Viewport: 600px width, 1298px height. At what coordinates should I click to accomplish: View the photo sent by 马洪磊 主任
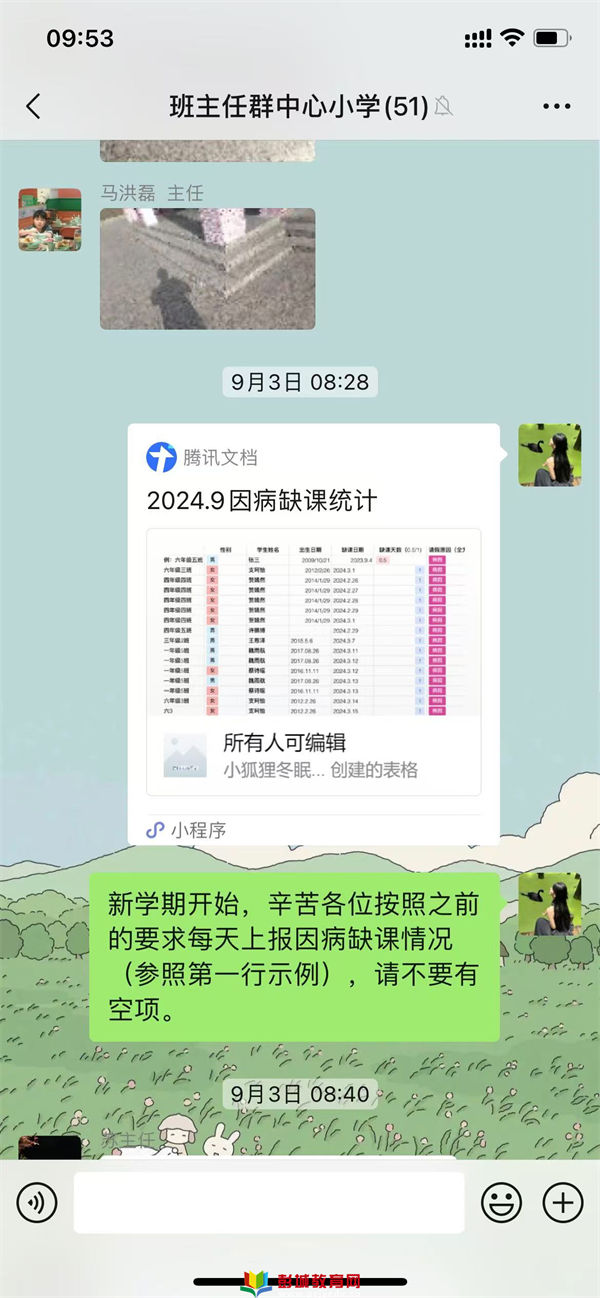pyautogui.click(x=207, y=268)
